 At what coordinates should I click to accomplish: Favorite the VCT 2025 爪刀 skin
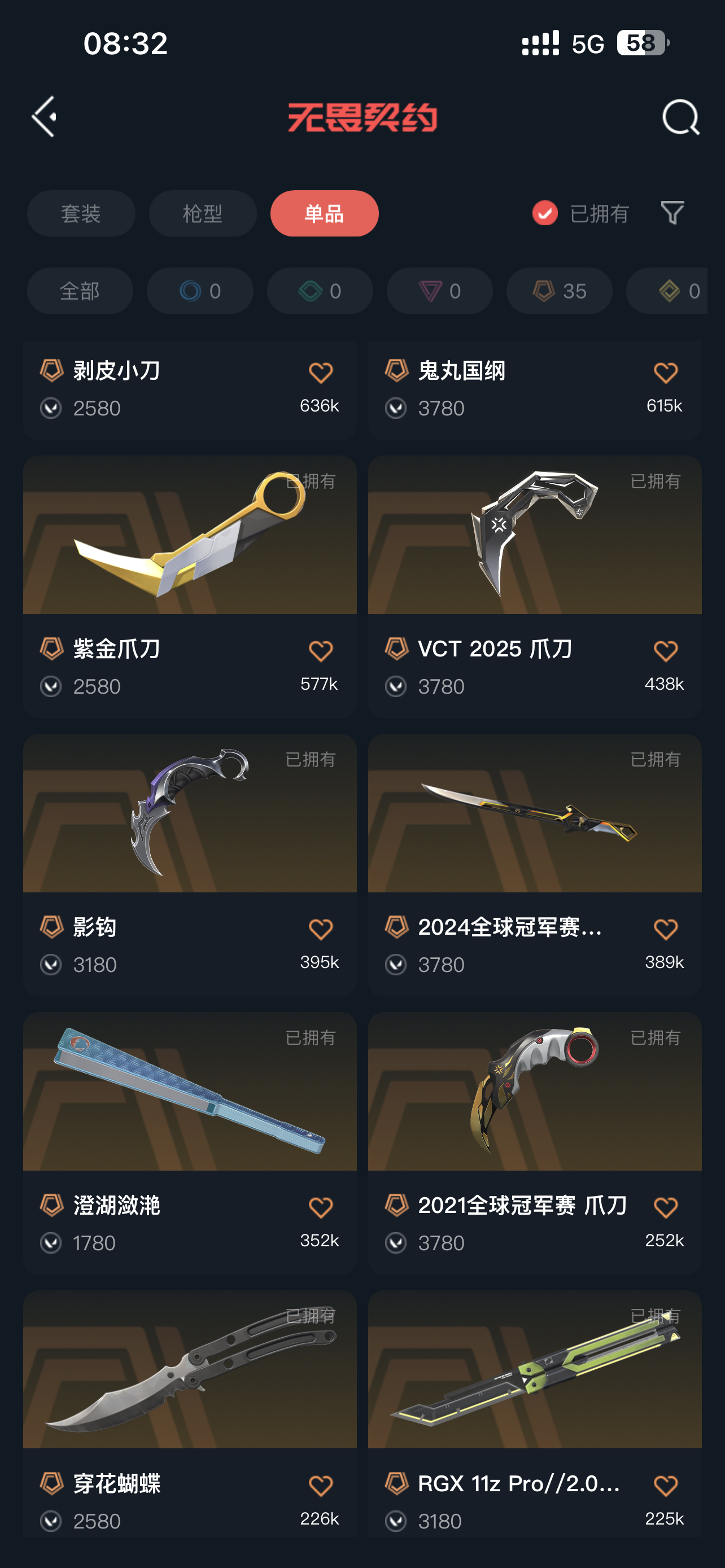coord(665,651)
